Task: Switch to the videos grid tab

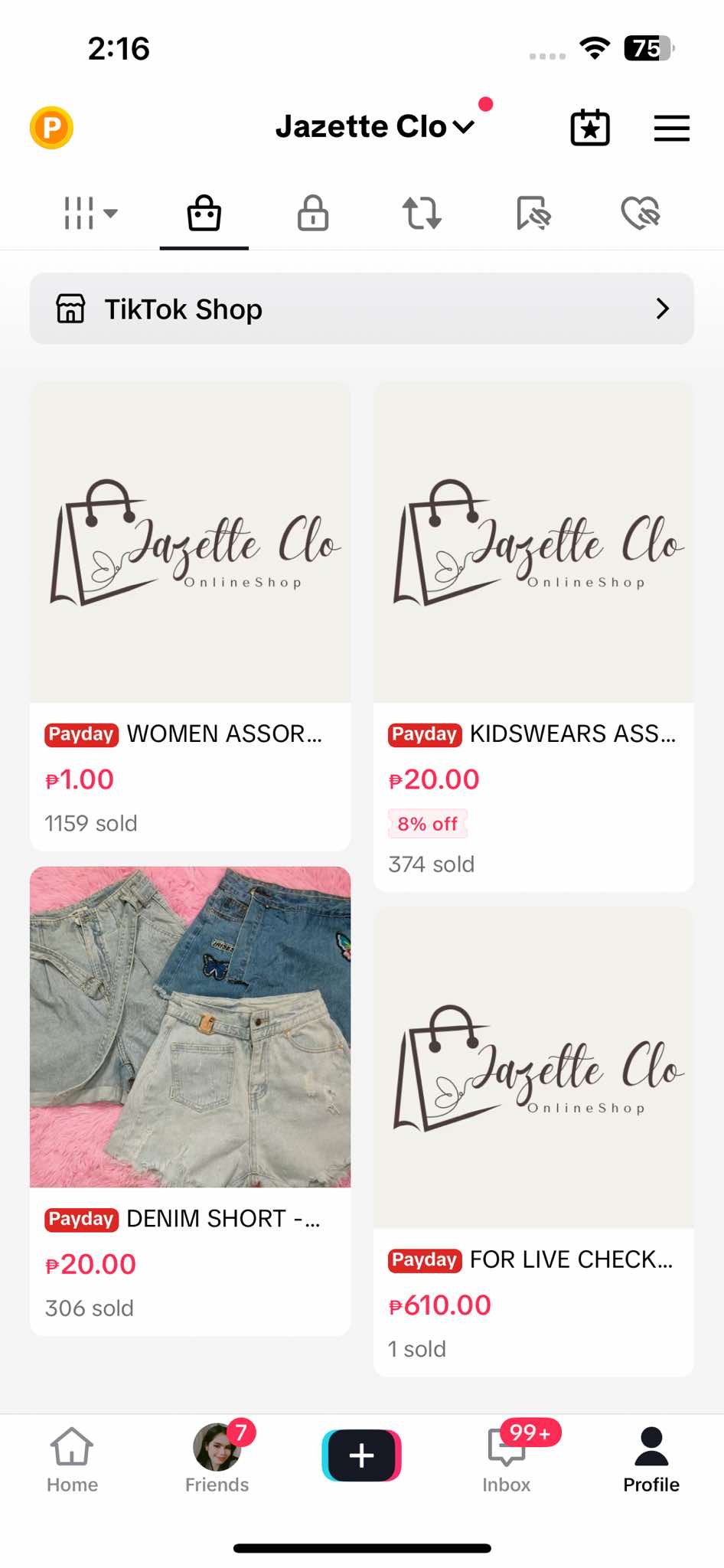Action: coord(90,213)
